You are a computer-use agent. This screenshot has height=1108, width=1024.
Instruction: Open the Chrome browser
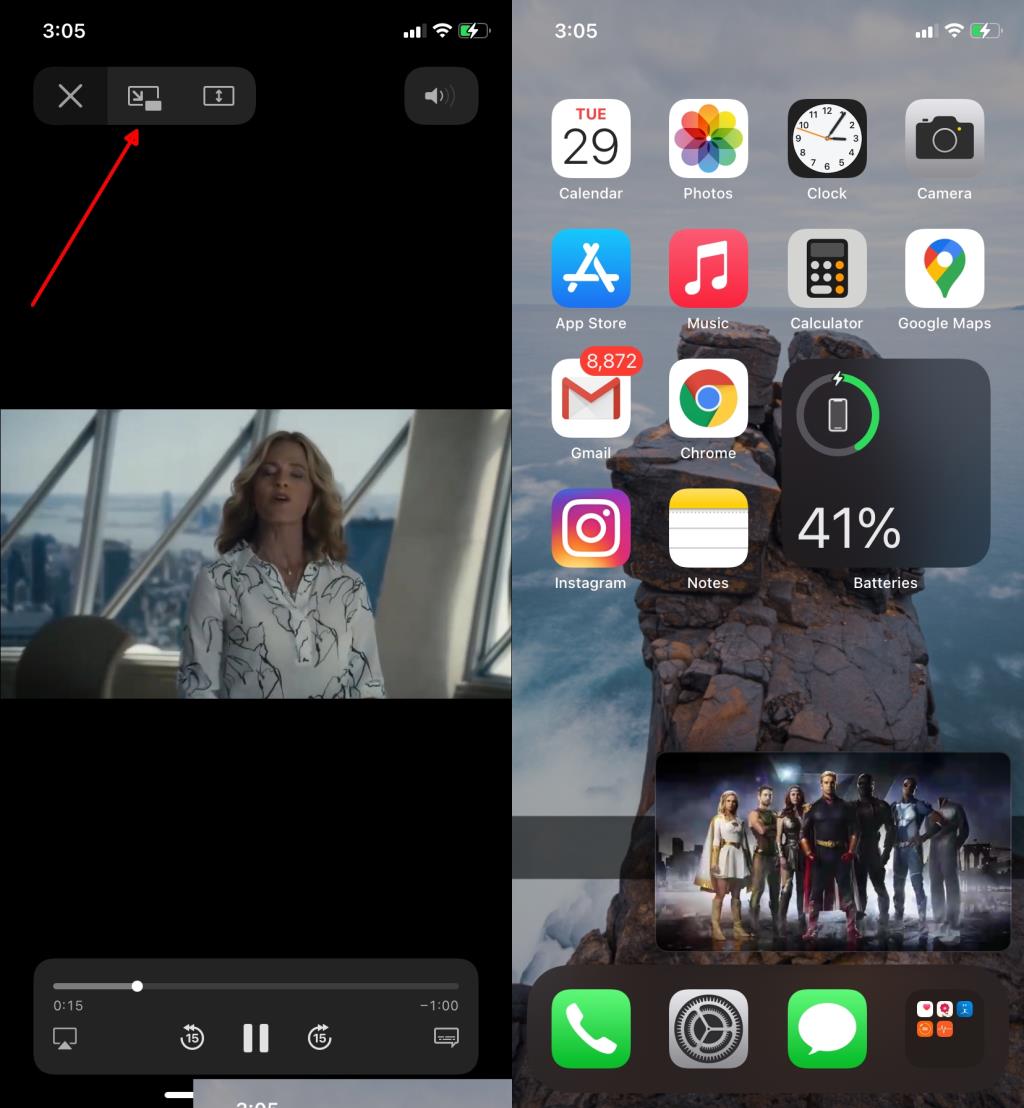click(708, 398)
